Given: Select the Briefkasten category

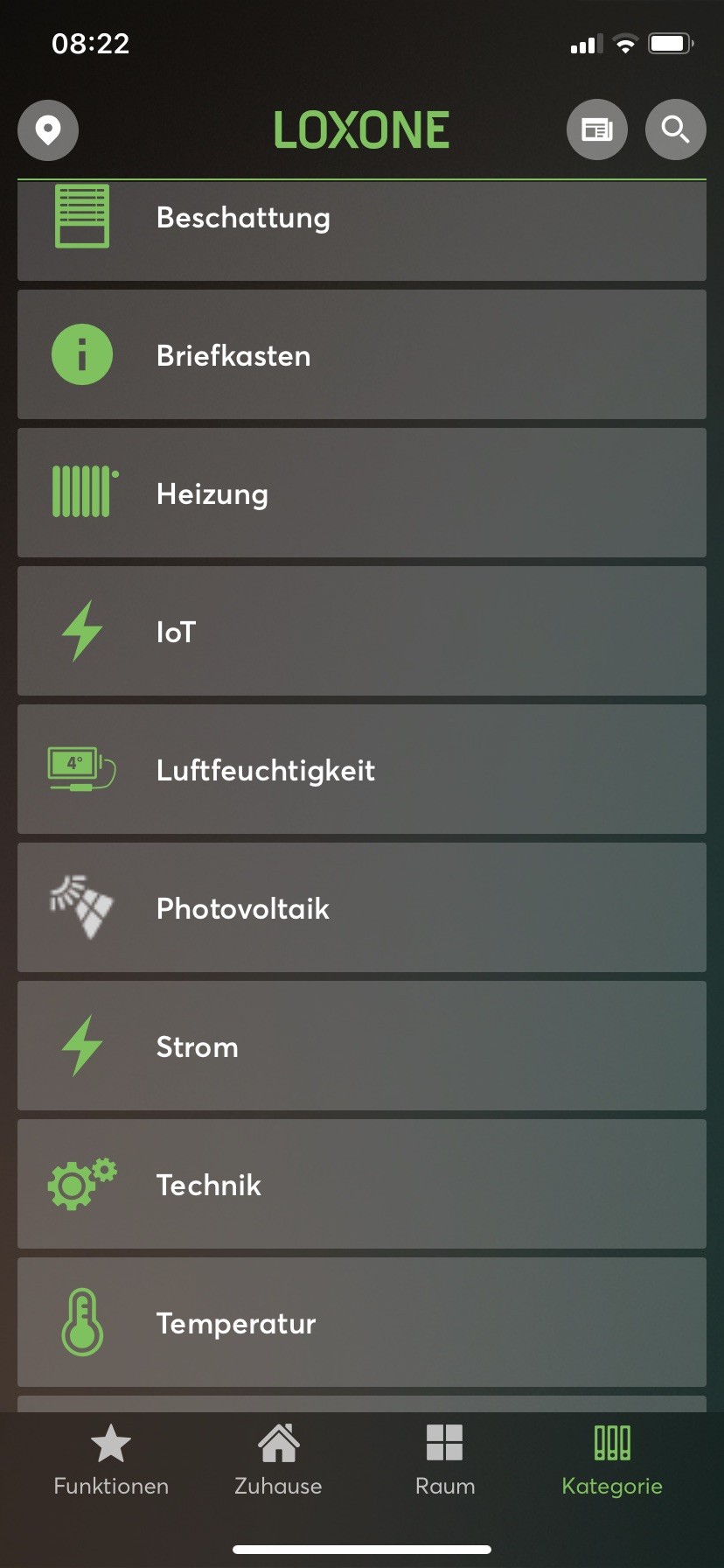Looking at the screenshot, I should click(x=361, y=354).
